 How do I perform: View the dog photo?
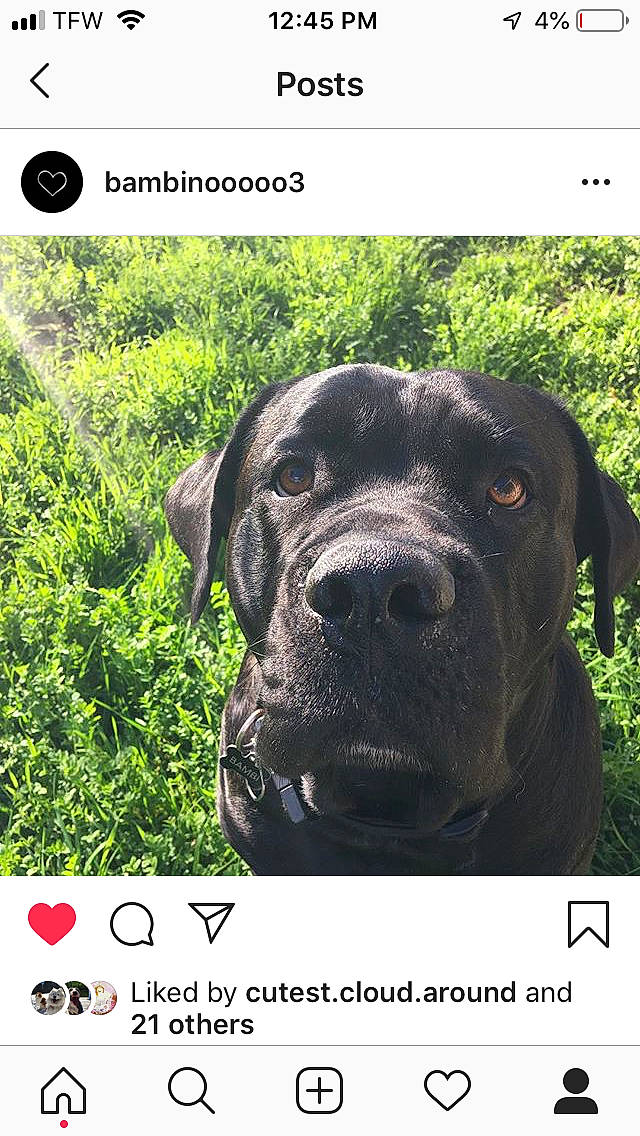[x=320, y=555]
